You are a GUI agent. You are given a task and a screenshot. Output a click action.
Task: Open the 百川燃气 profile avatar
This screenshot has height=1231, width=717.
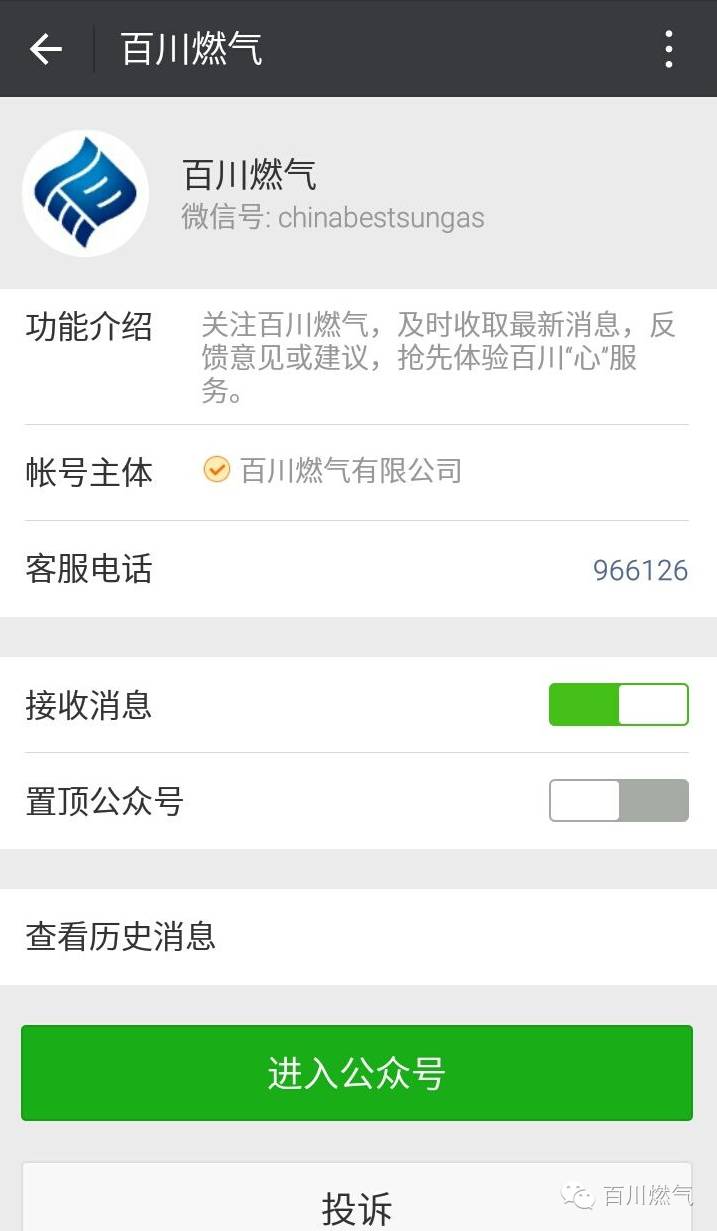tap(85, 193)
